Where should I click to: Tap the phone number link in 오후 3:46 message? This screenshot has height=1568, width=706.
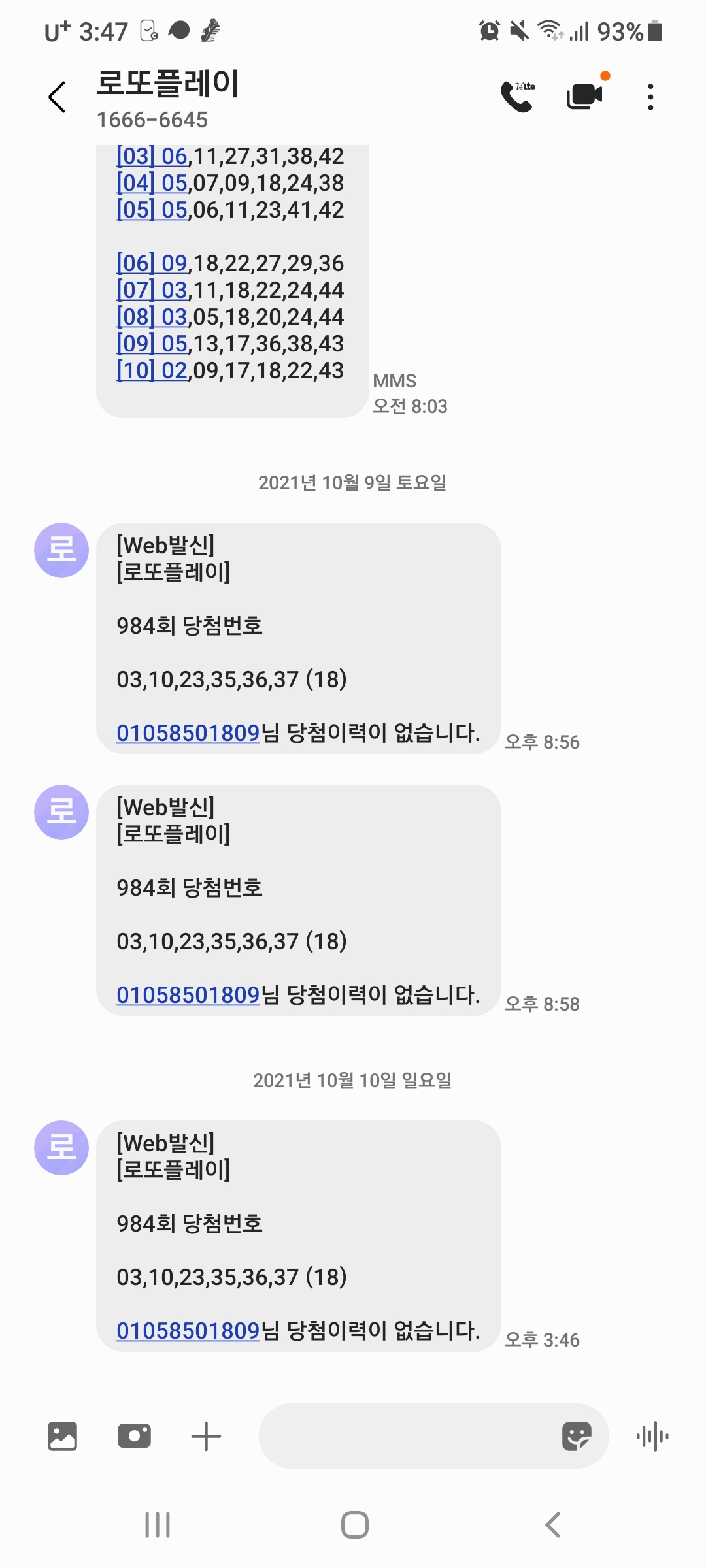[x=188, y=1331]
